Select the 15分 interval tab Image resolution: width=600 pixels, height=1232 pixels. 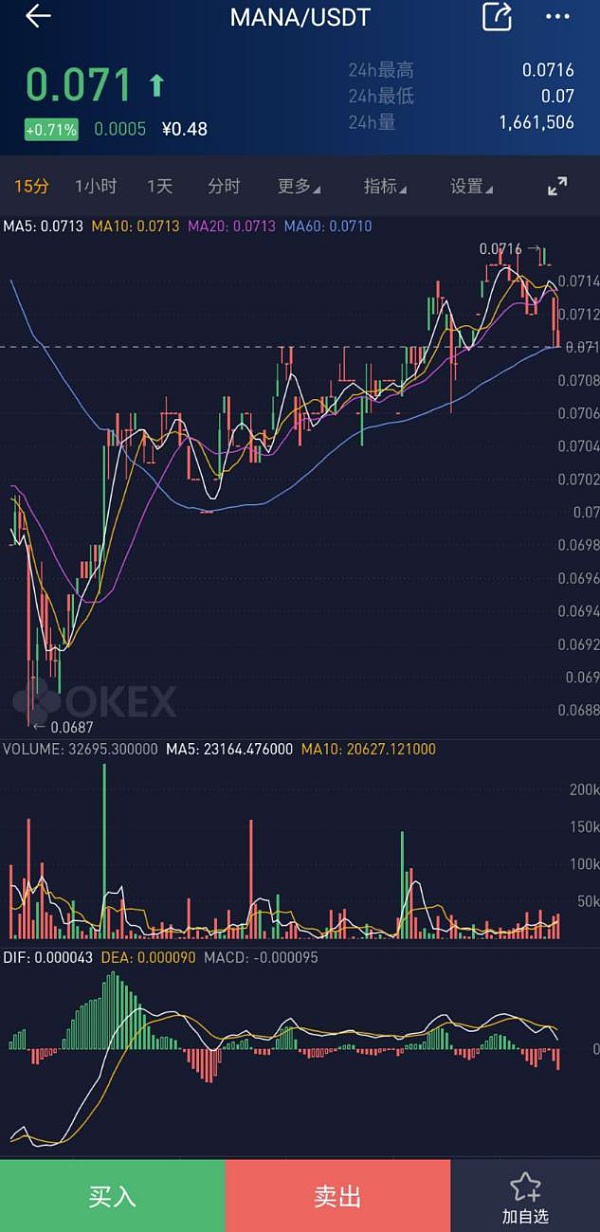click(x=31, y=186)
